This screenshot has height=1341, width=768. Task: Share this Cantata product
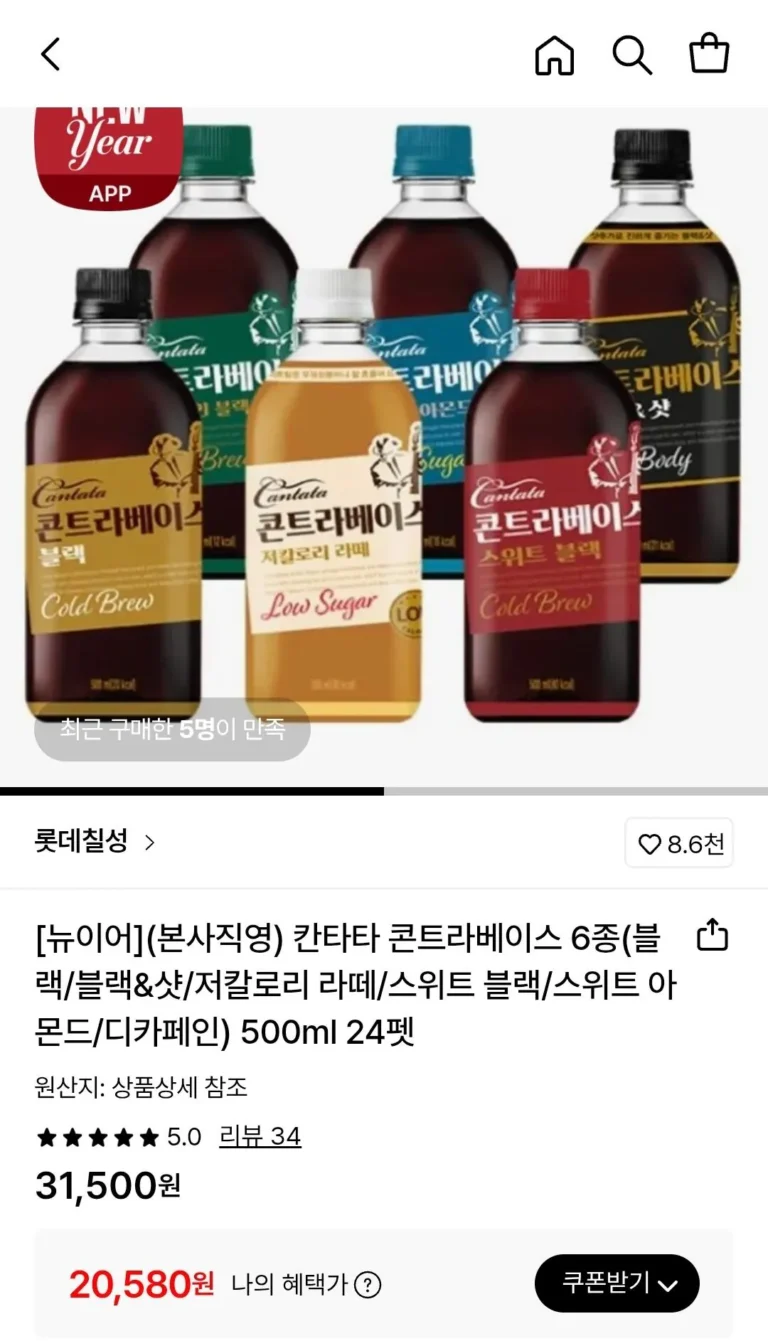[x=712, y=936]
